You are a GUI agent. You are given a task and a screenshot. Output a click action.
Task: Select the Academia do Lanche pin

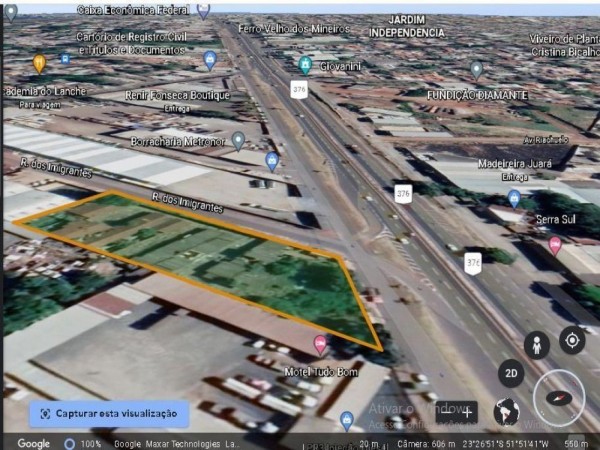point(39,64)
